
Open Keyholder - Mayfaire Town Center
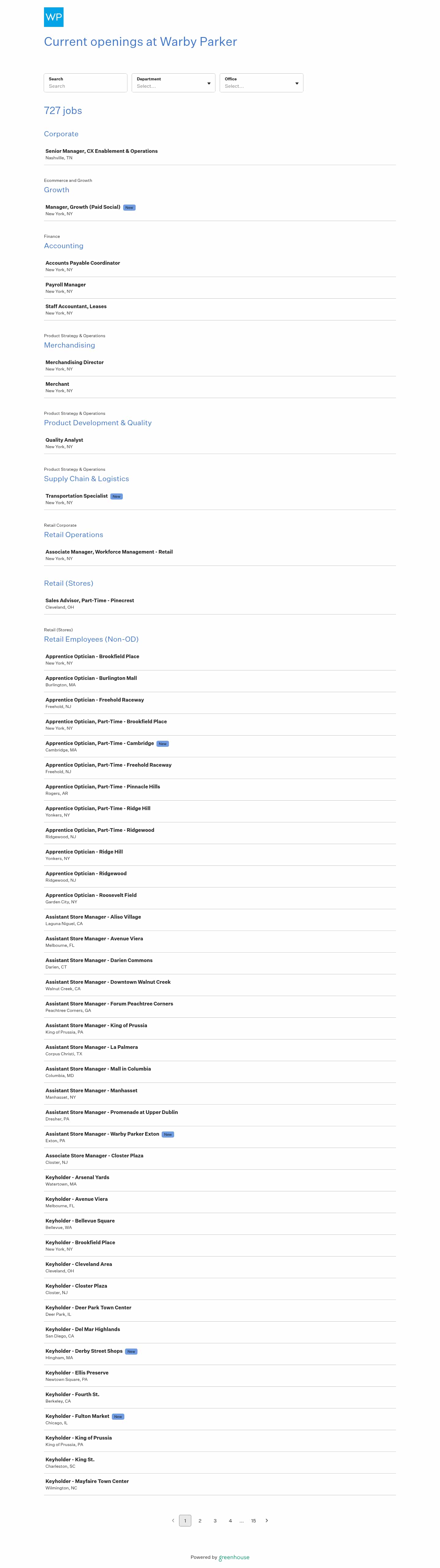(87, 1481)
